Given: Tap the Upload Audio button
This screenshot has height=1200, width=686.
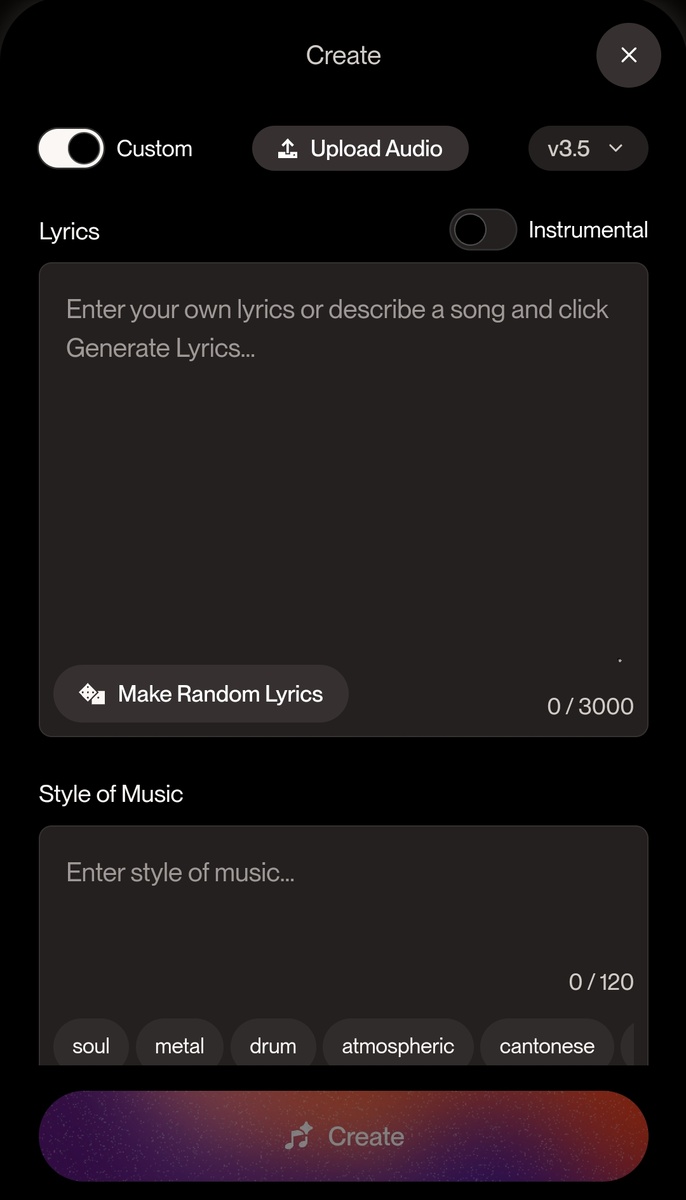Looking at the screenshot, I should coord(360,149).
